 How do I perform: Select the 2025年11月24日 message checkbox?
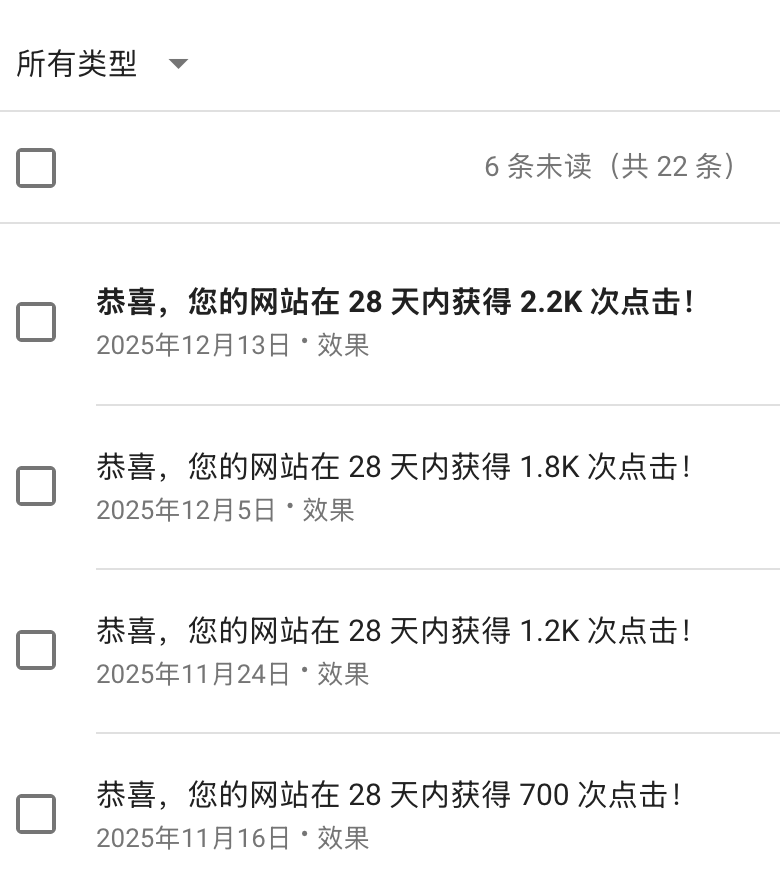tap(36, 650)
